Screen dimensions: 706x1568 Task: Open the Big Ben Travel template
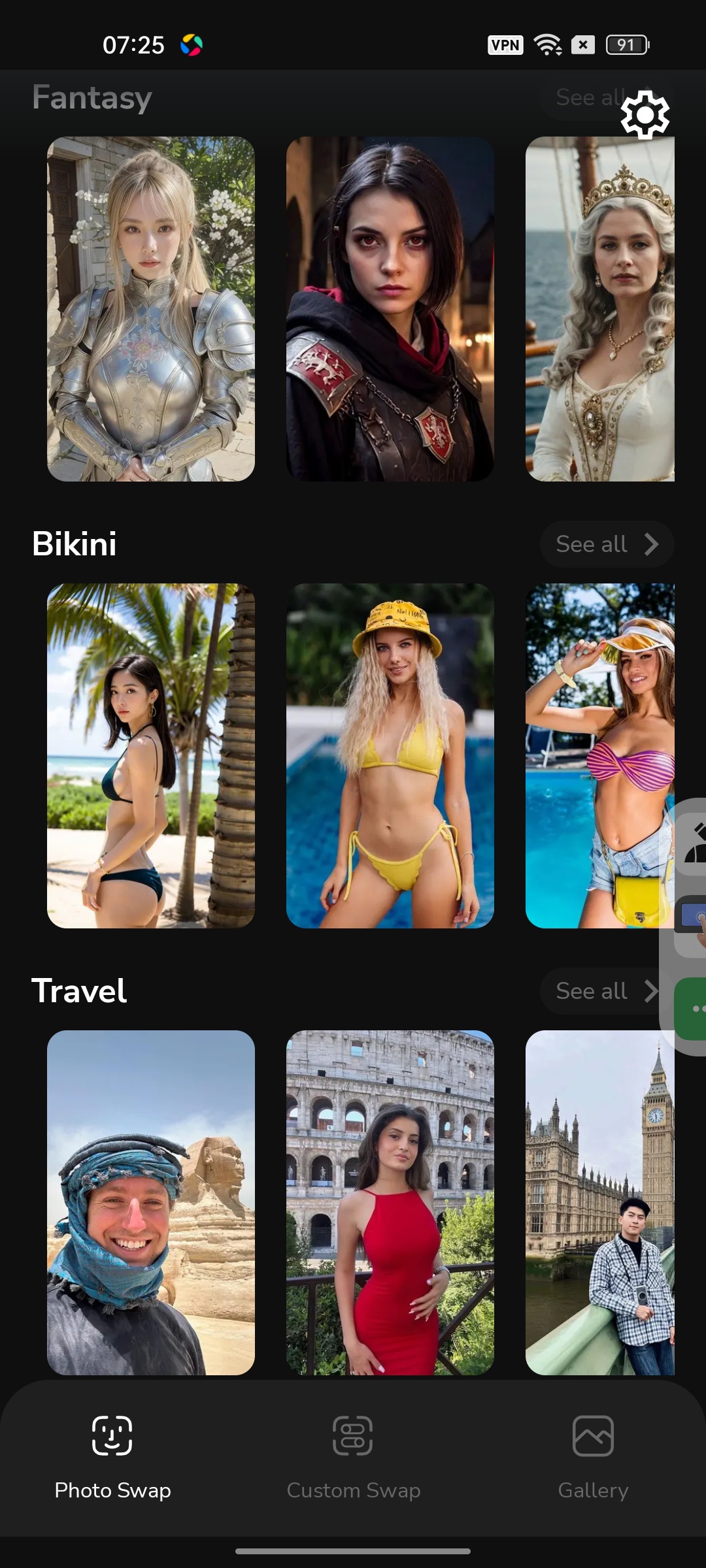point(600,1202)
